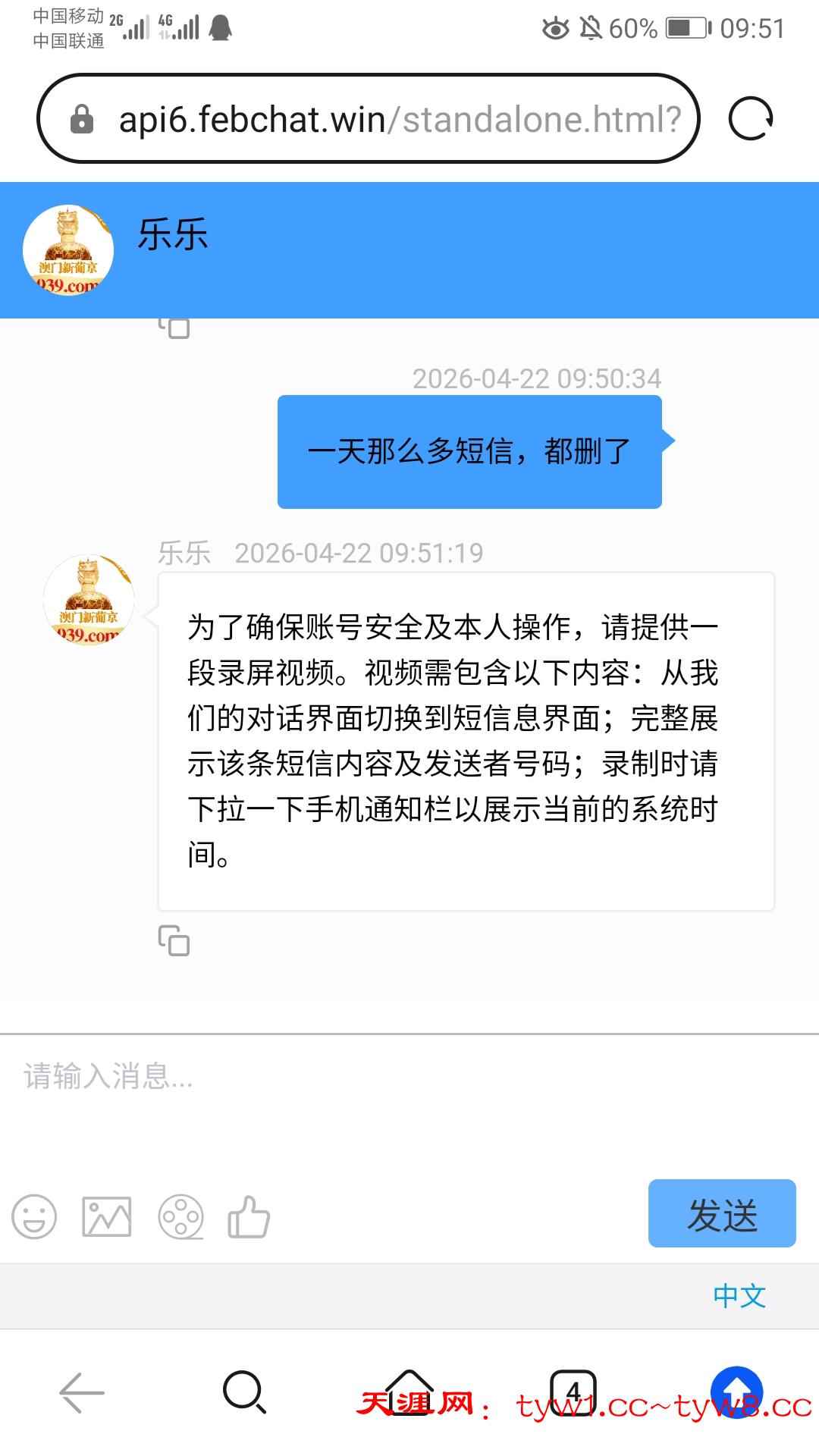The width and height of the screenshot is (819, 1456).
Task: Attach an image to the chat
Action: pyautogui.click(x=106, y=1217)
